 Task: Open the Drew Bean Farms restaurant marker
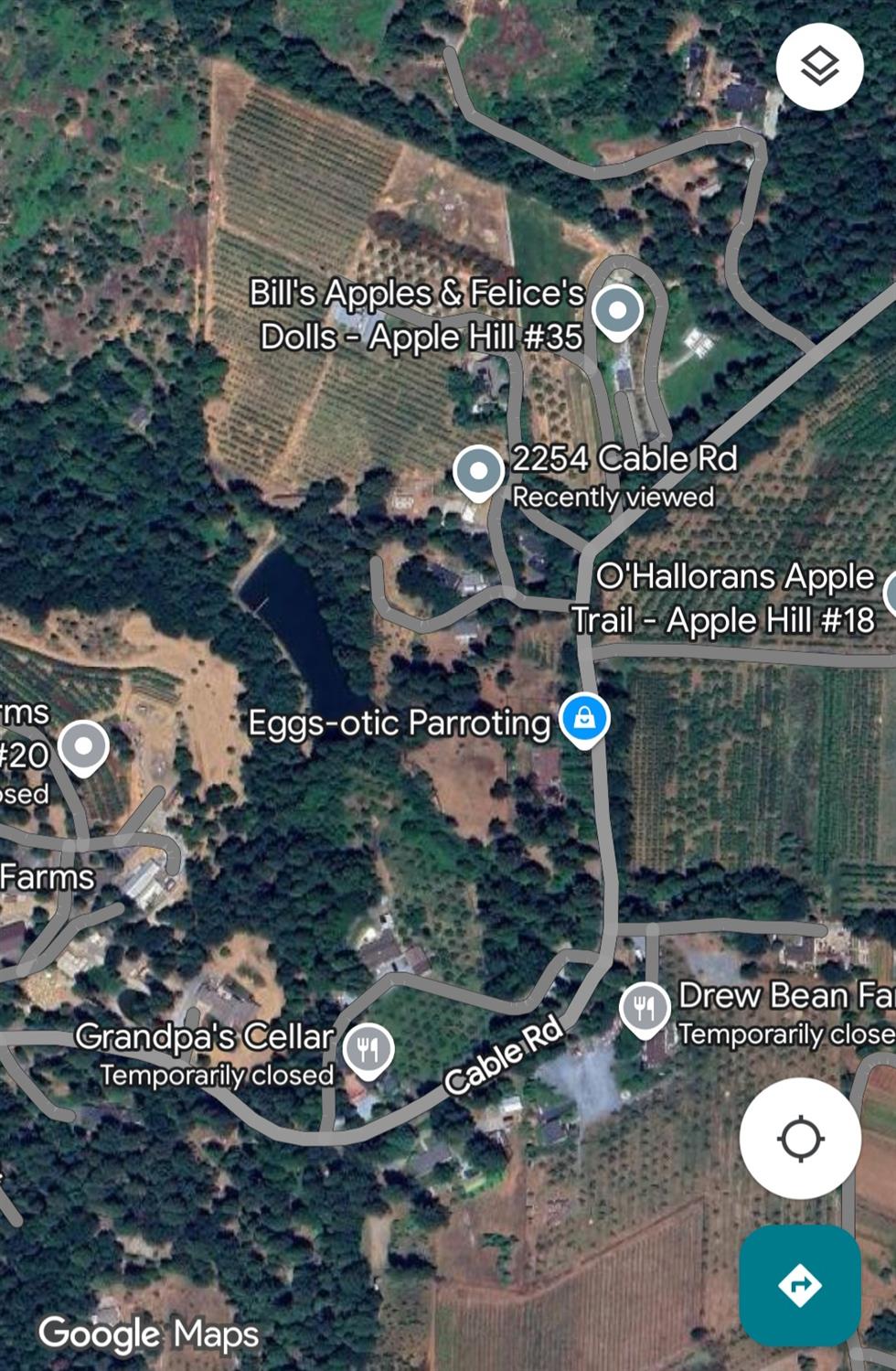[645, 1008]
